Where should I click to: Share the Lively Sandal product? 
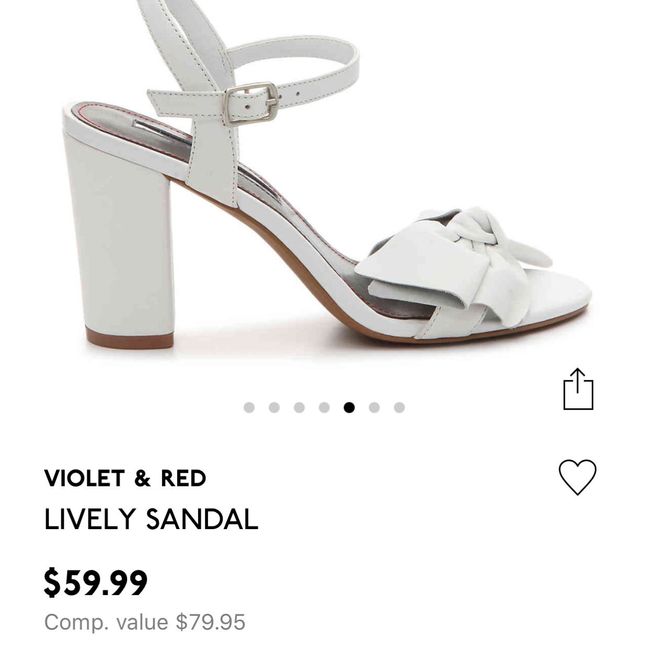click(x=578, y=389)
